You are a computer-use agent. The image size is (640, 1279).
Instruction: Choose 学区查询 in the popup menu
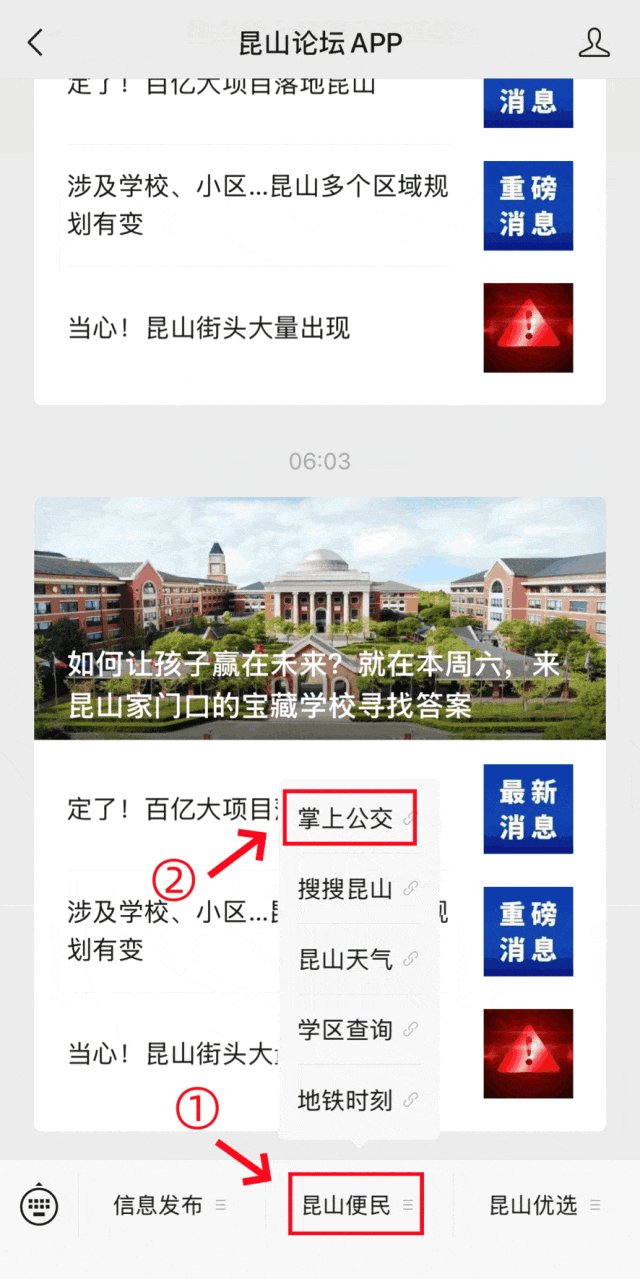(349, 1029)
